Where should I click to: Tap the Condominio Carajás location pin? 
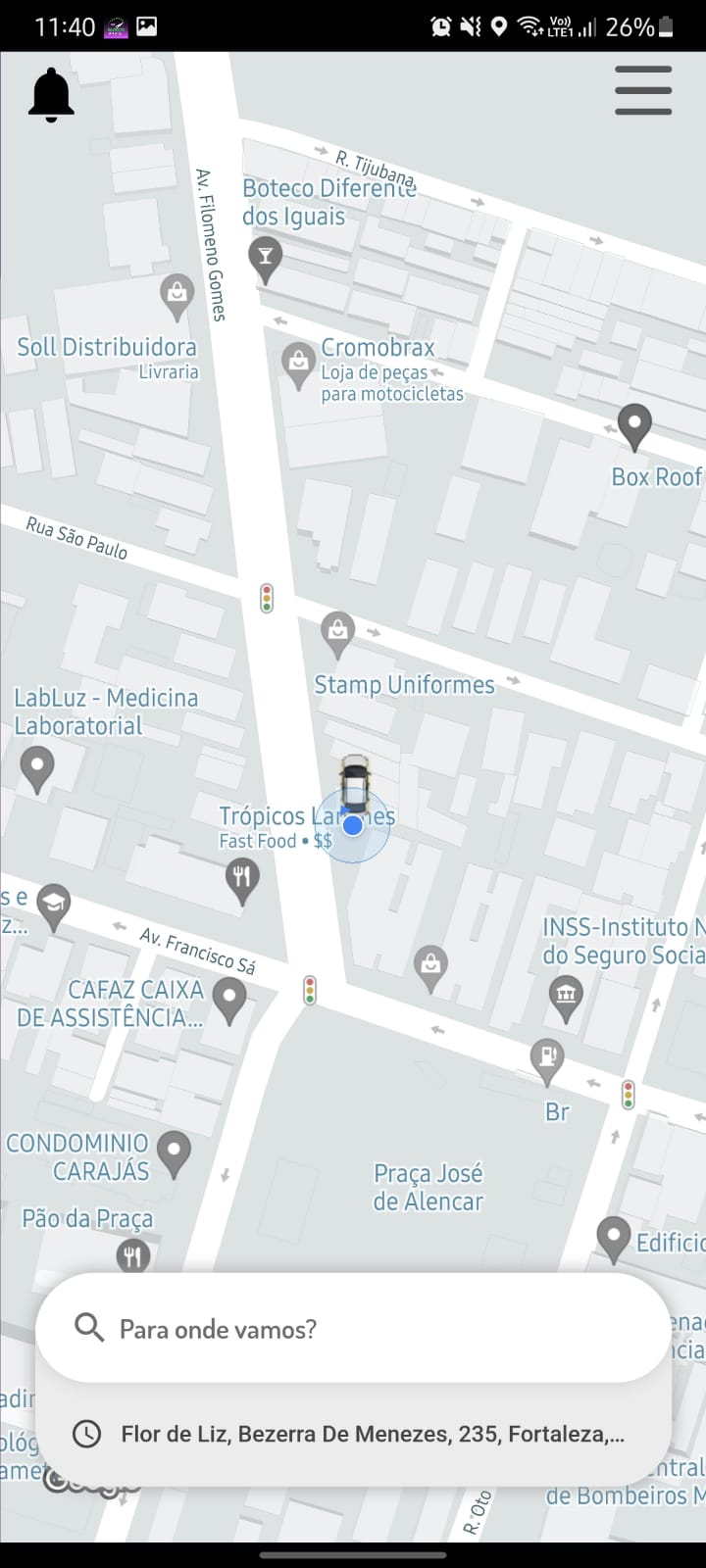[175, 1151]
